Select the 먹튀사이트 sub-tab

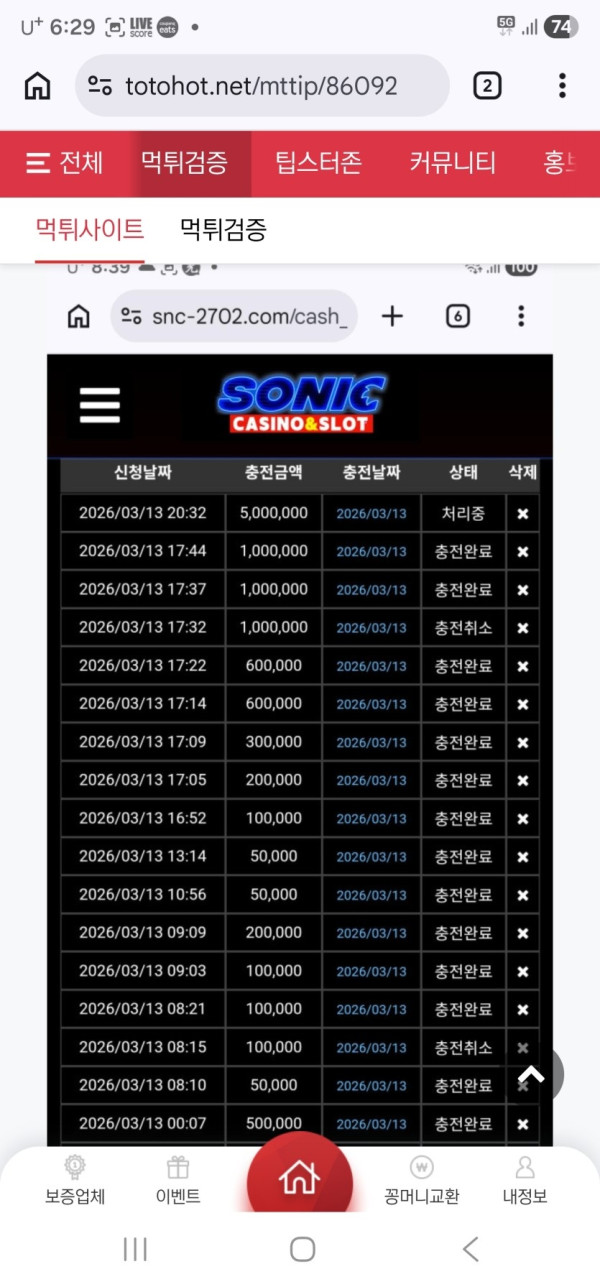tap(89, 230)
